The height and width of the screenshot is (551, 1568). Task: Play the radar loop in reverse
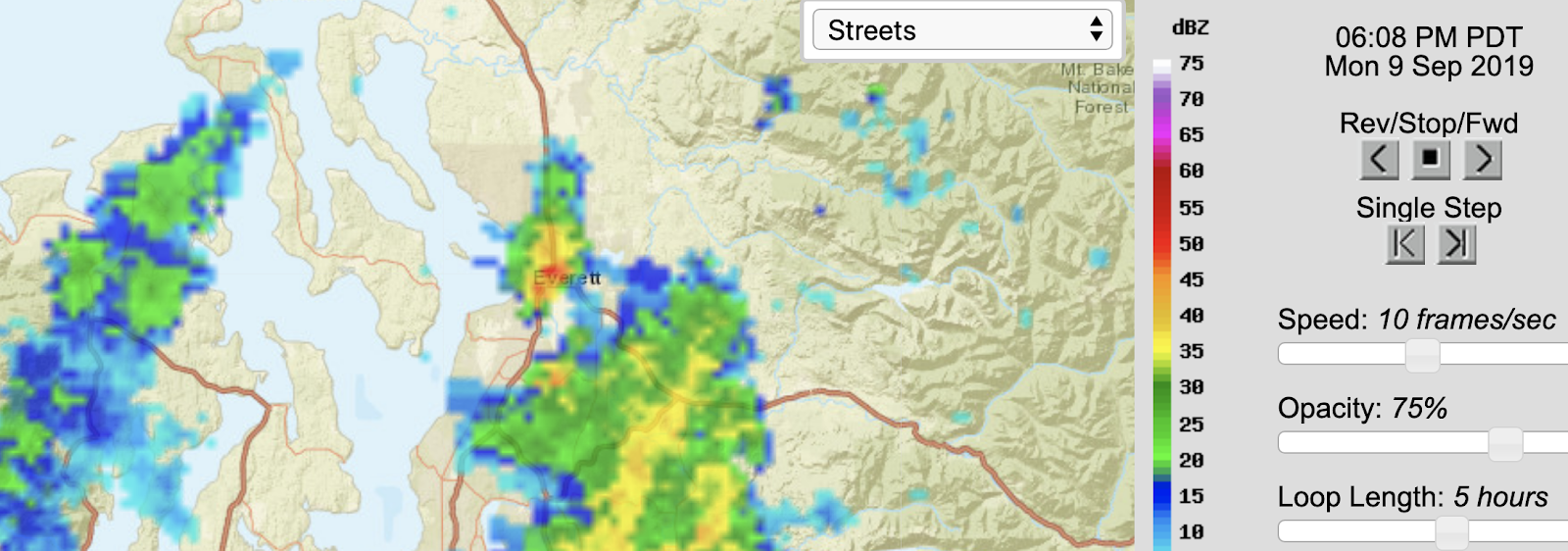coord(1379,159)
